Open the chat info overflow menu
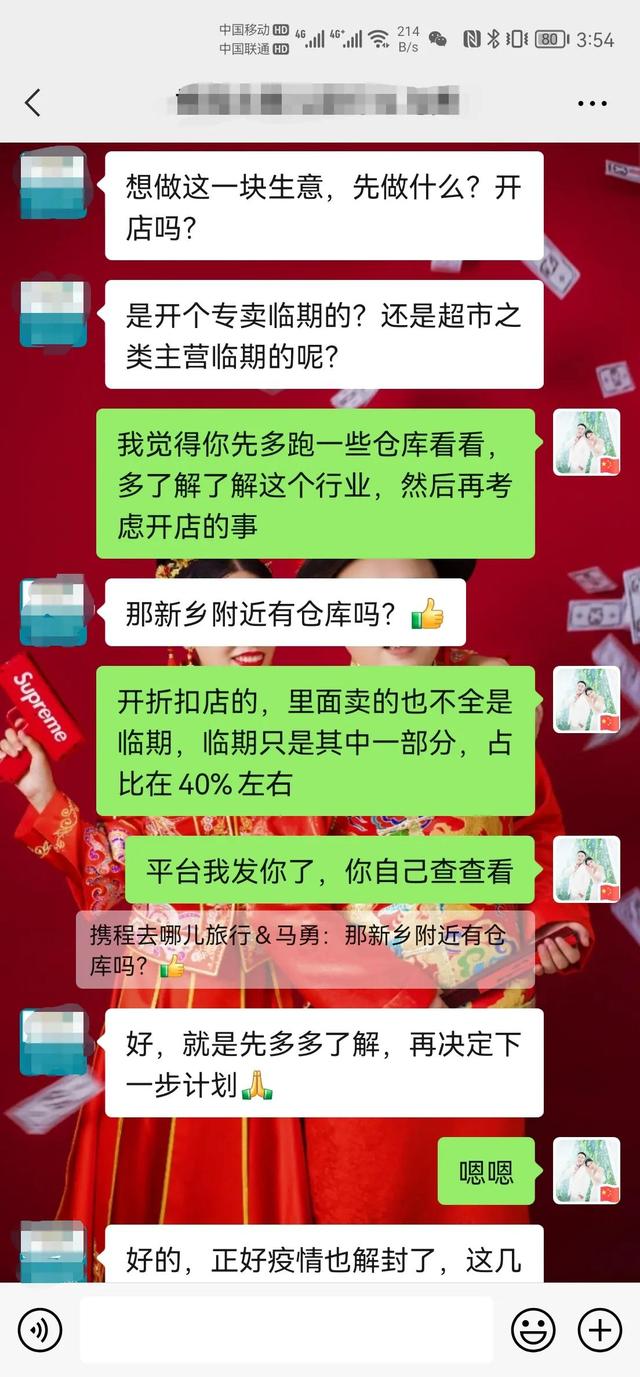The image size is (640, 1377). coord(591,103)
